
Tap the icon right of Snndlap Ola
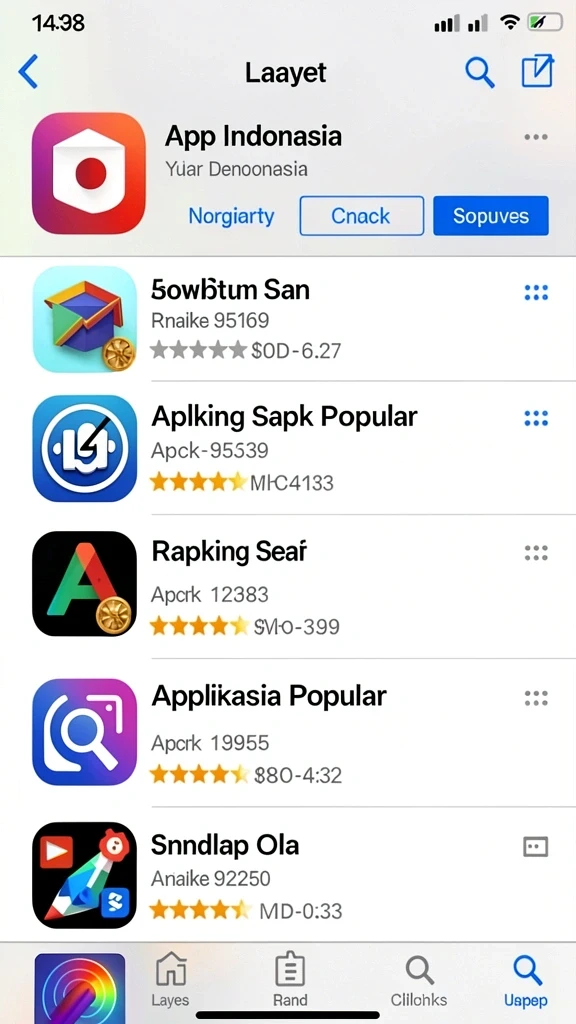536,847
